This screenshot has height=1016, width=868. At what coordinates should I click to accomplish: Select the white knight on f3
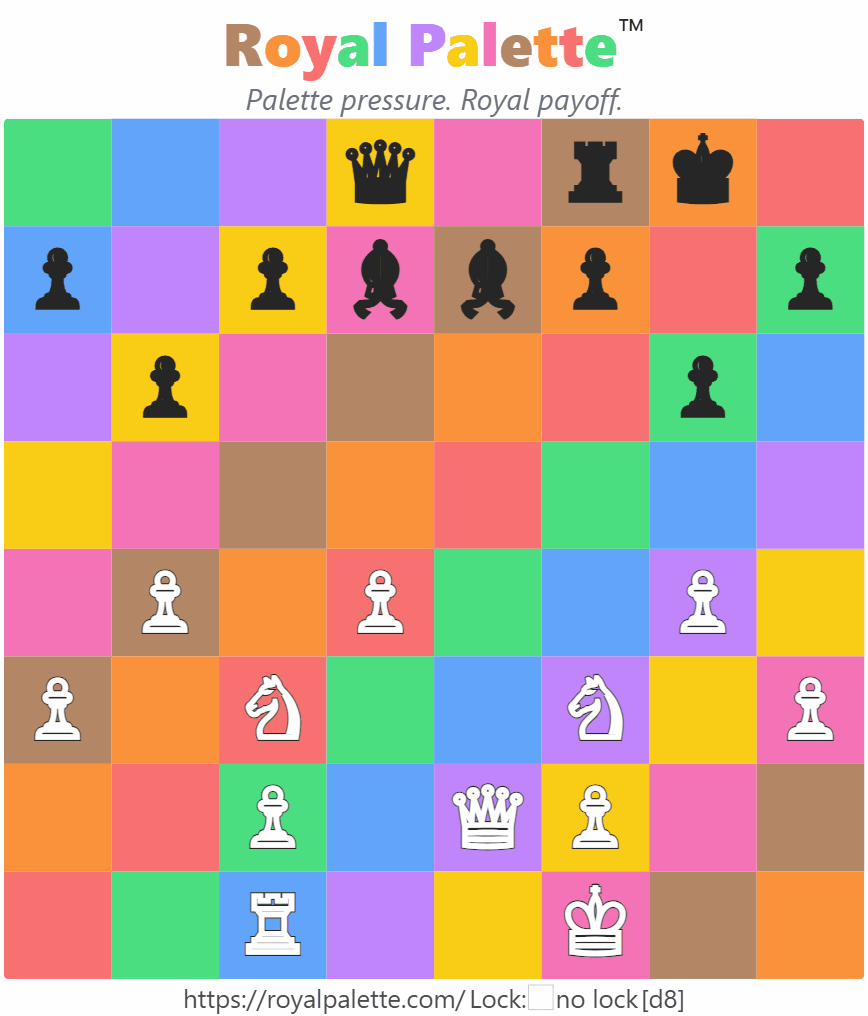(595, 710)
